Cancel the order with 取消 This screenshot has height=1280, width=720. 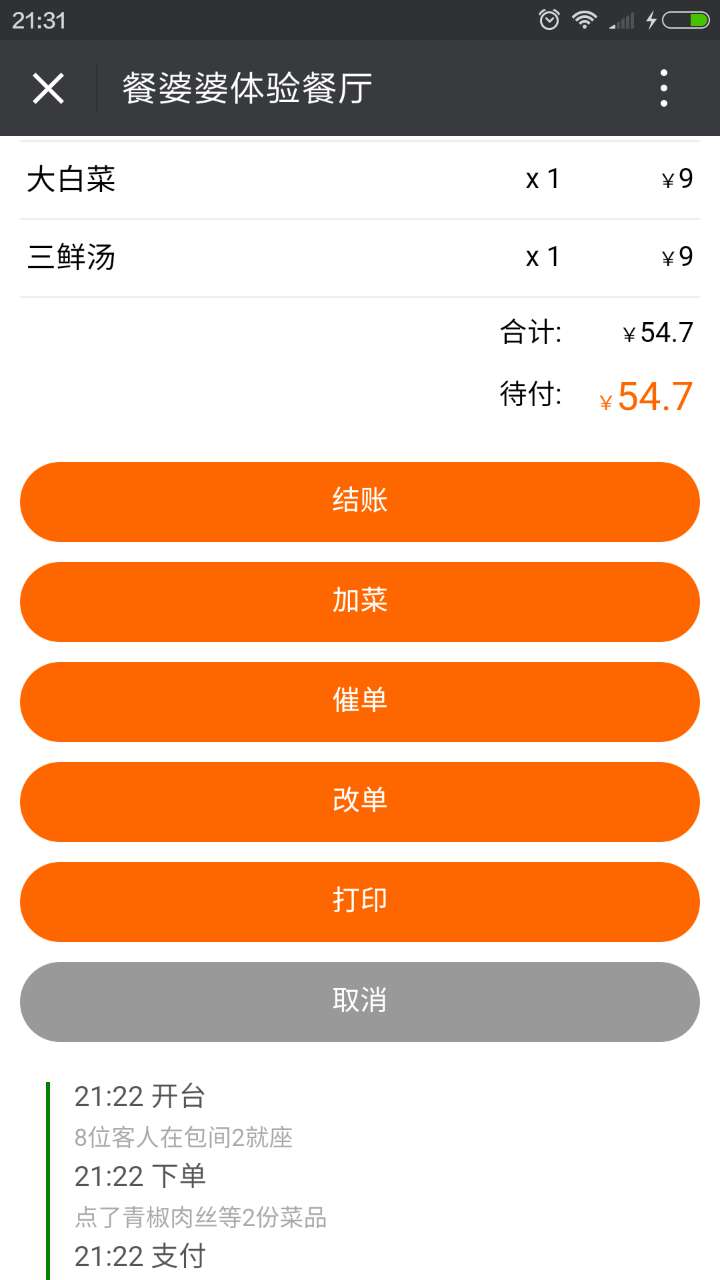[360, 1002]
